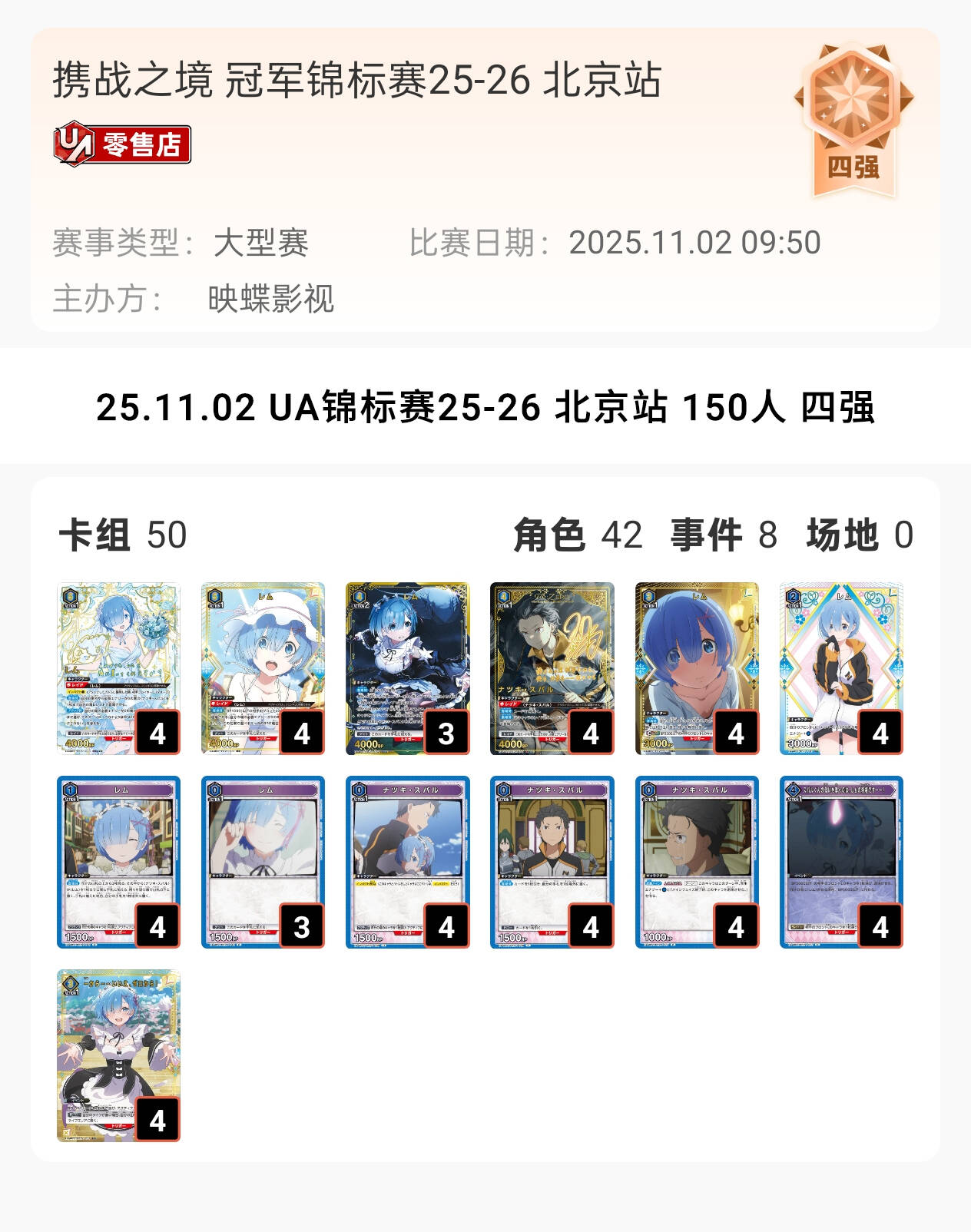The height and width of the screenshot is (1232, 971).
Task: Open the crying Subaru 1000 BP card
Action: click(x=697, y=862)
